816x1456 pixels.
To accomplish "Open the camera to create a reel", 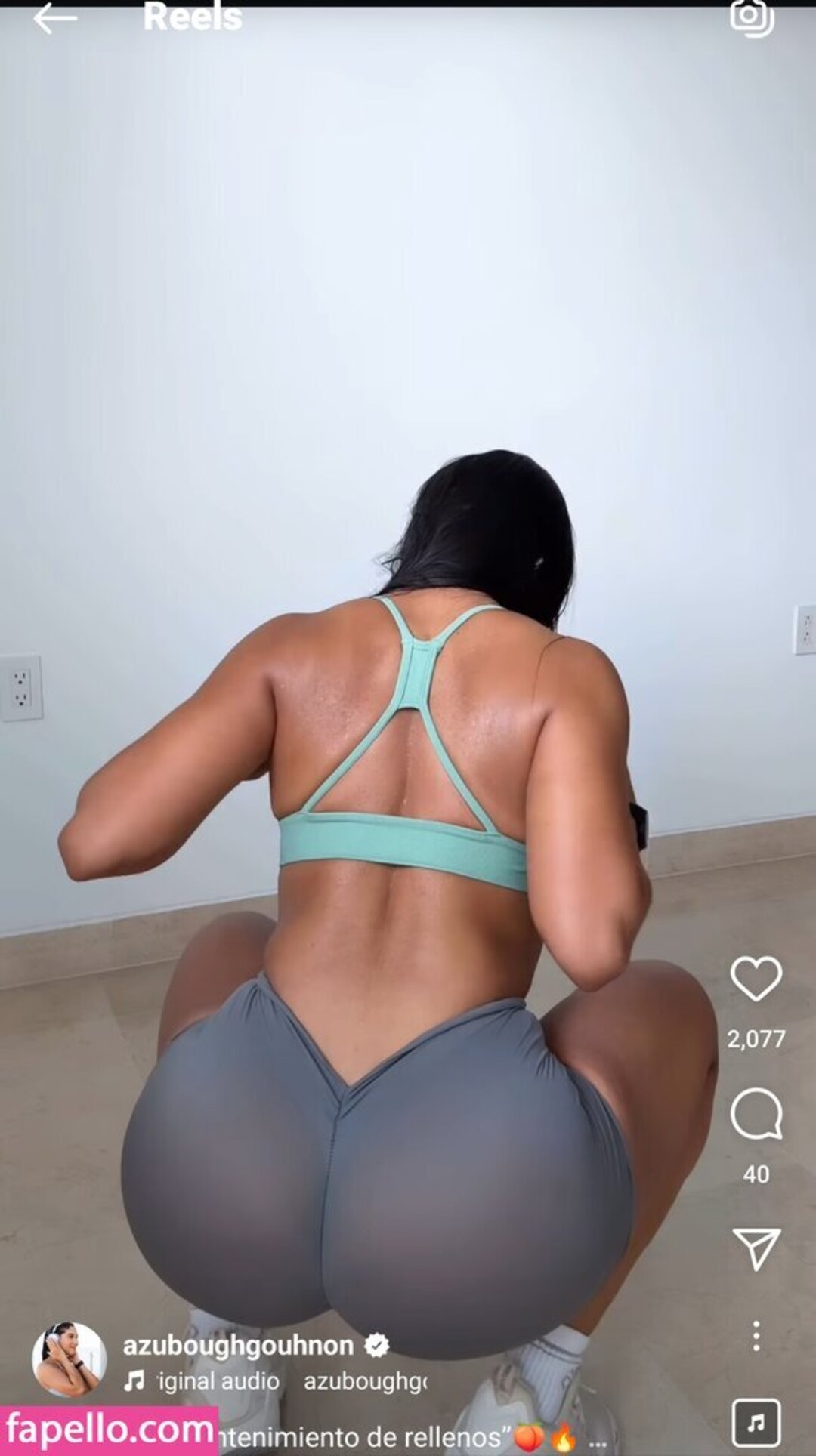I will pos(752,17).
